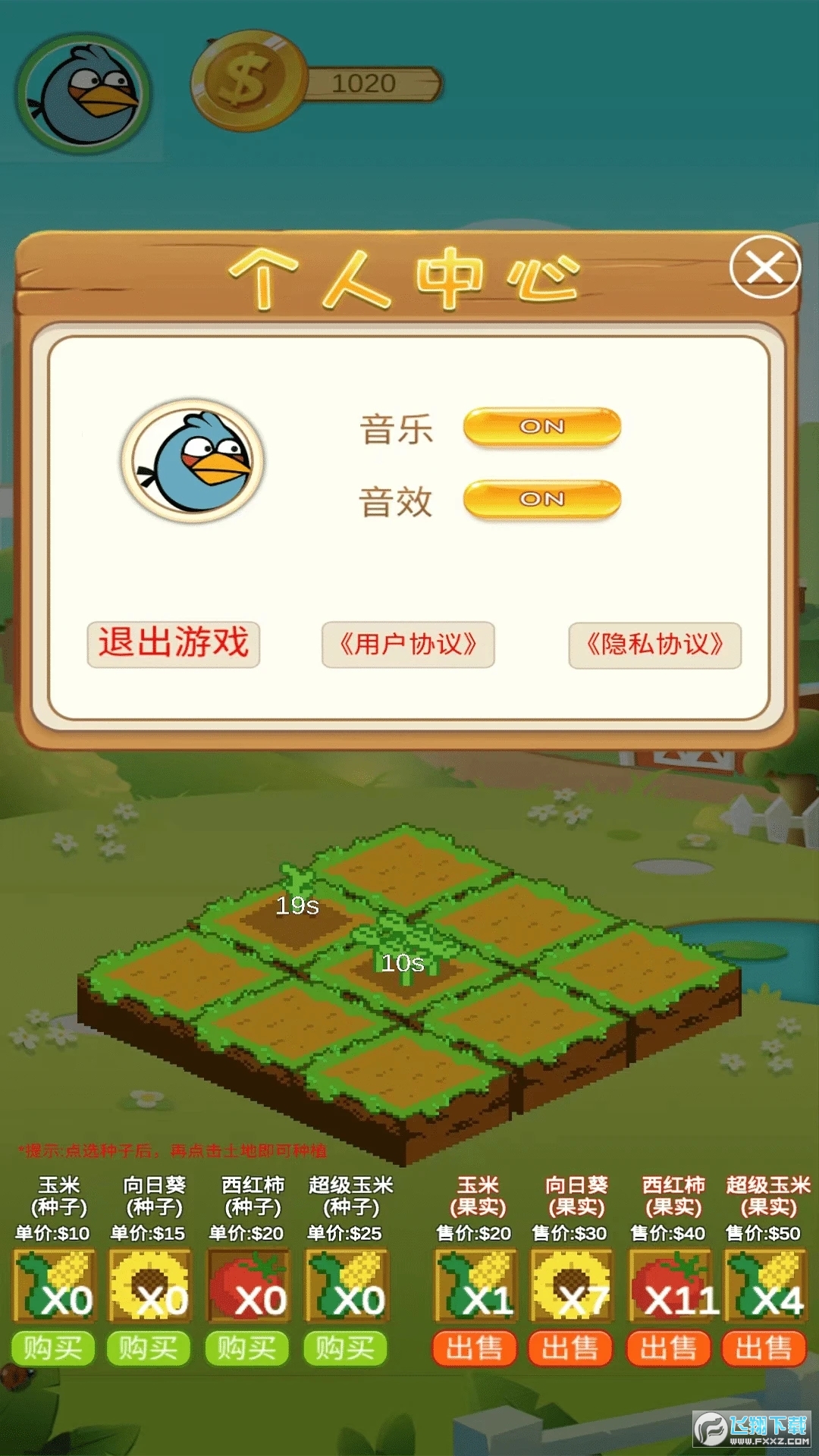The width and height of the screenshot is (819, 1456).
Task: Open the 《用户协议》 user agreement
Action: [x=408, y=645]
